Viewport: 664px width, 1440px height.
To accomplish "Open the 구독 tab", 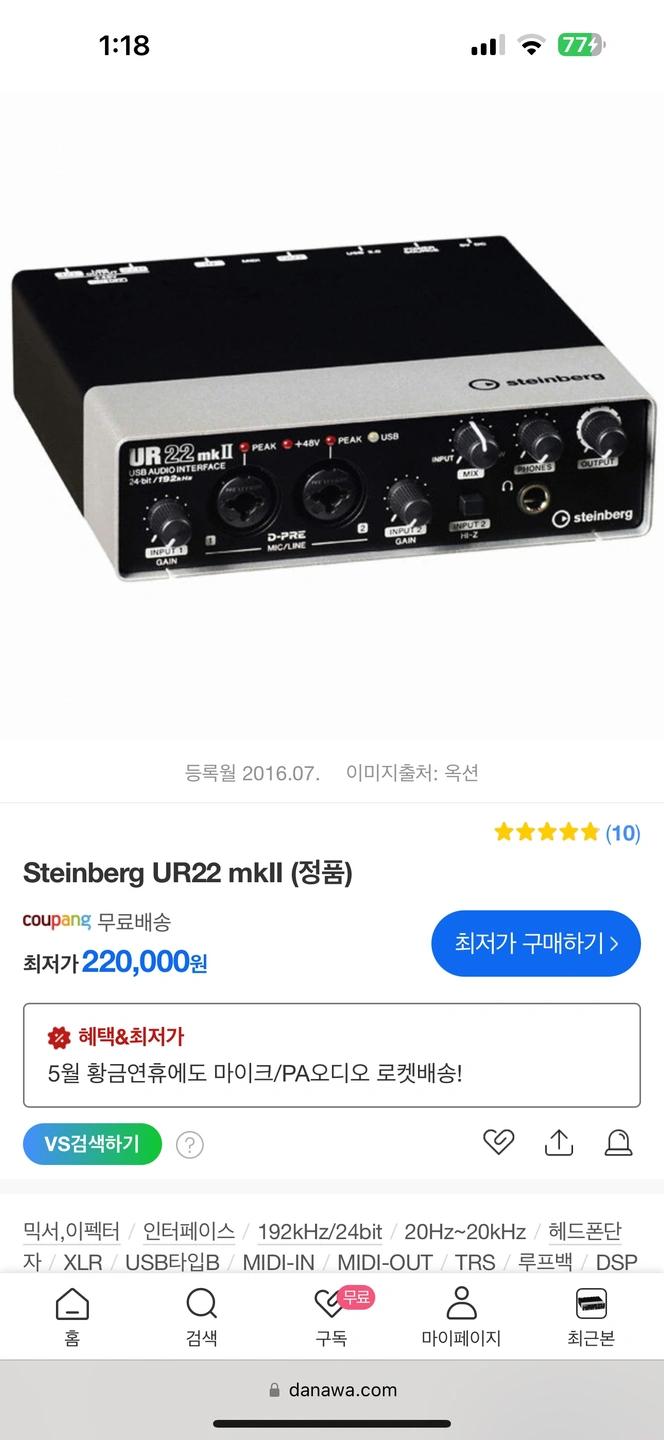I will [332, 1317].
